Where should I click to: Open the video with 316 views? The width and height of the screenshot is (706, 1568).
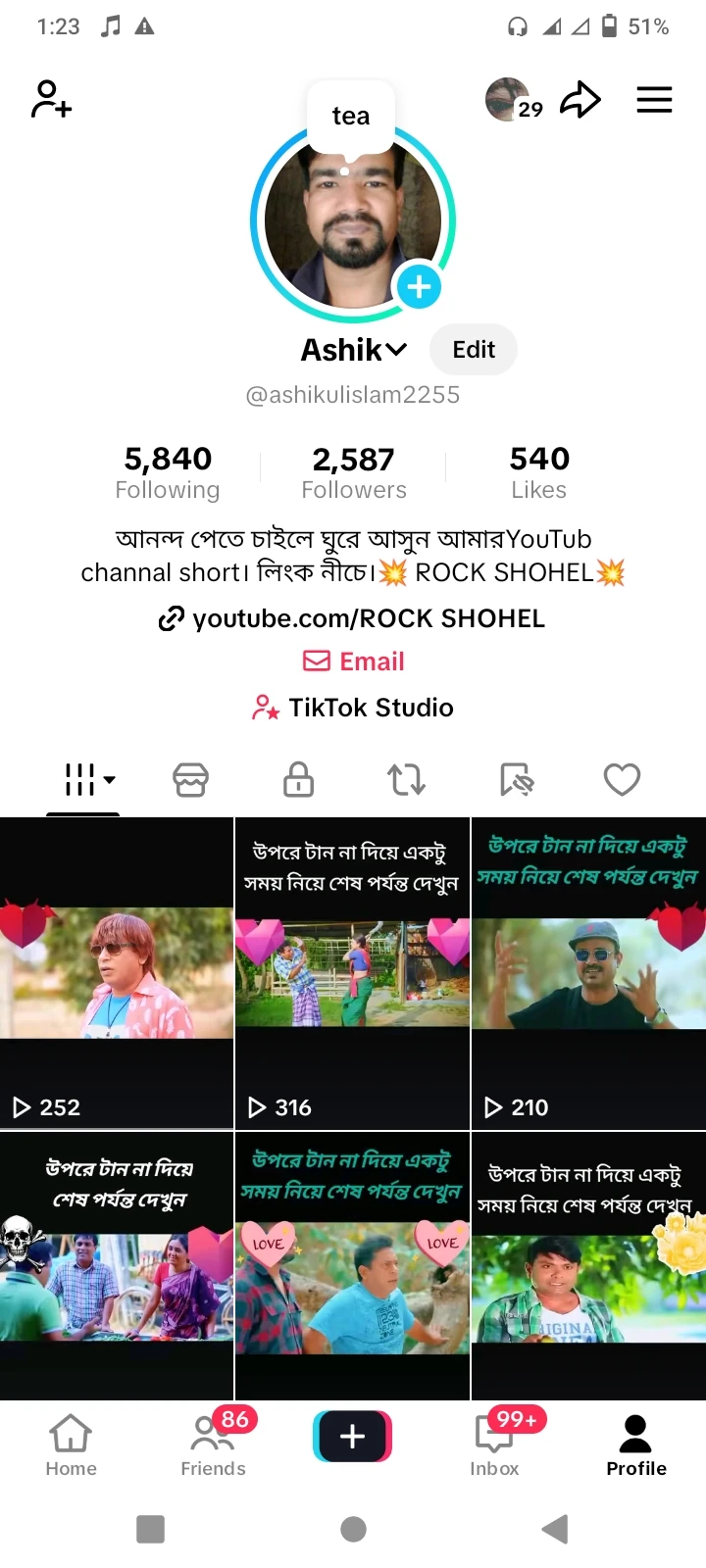(x=352, y=972)
